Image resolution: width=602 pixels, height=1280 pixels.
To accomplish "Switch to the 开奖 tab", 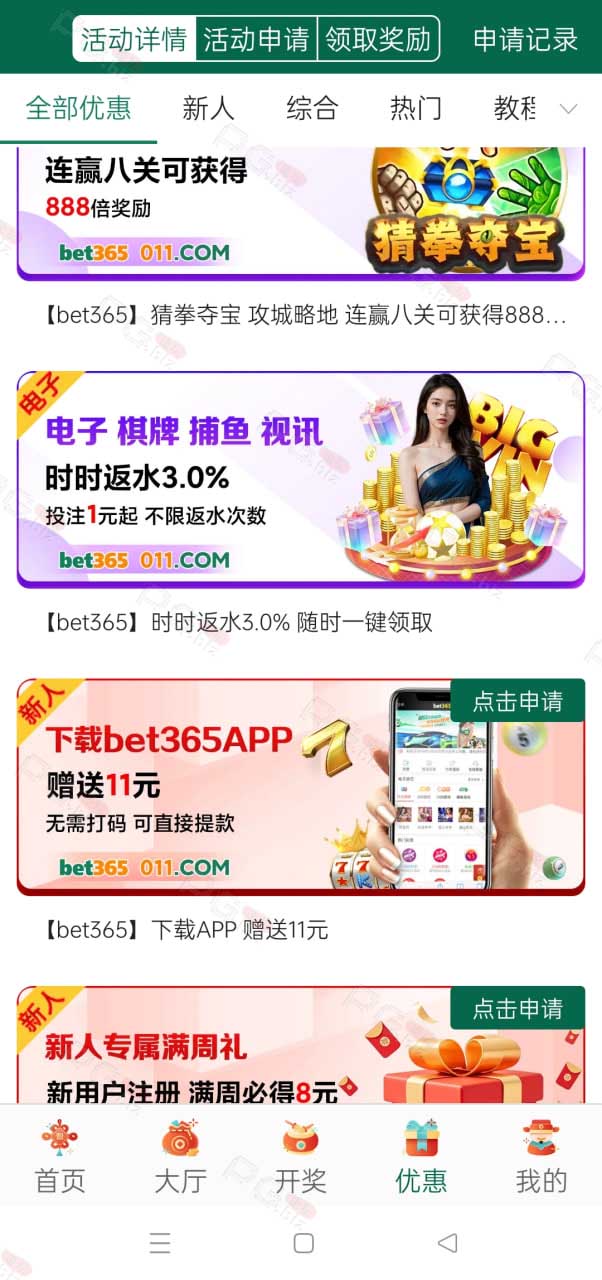I will click(301, 1157).
